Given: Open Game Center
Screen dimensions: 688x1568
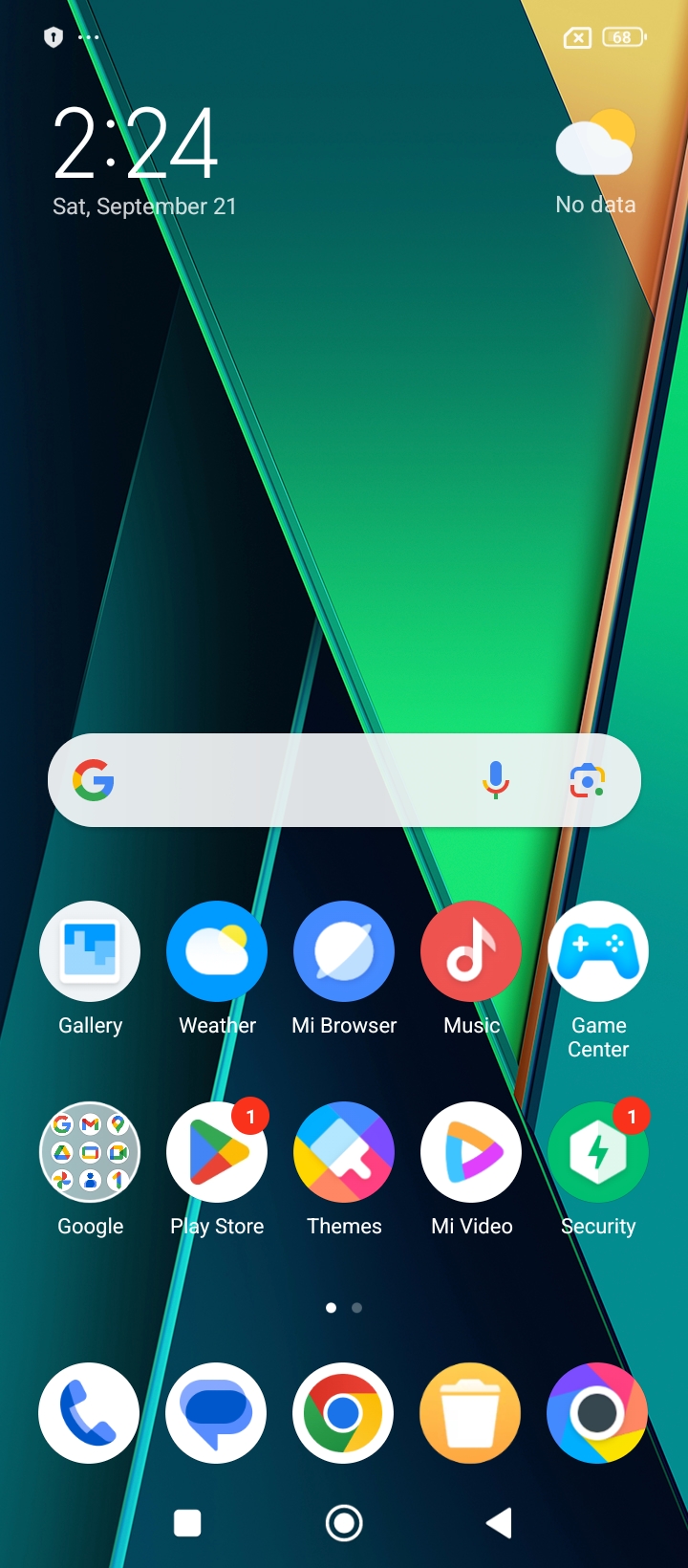Looking at the screenshot, I should coord(598,952).
